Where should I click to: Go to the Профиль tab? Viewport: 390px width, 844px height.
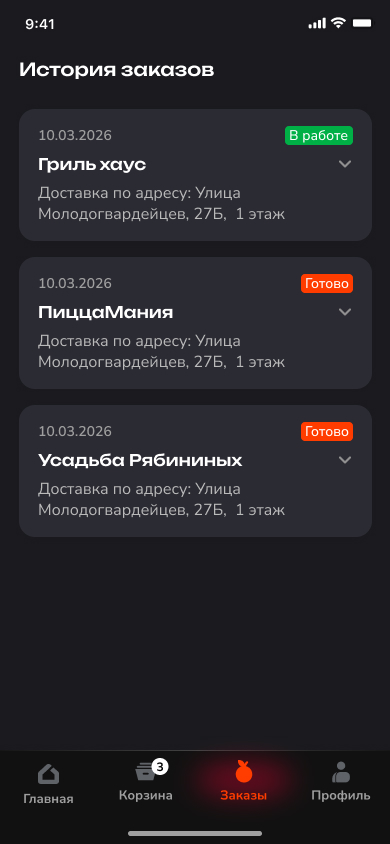(x=341, y=782)
